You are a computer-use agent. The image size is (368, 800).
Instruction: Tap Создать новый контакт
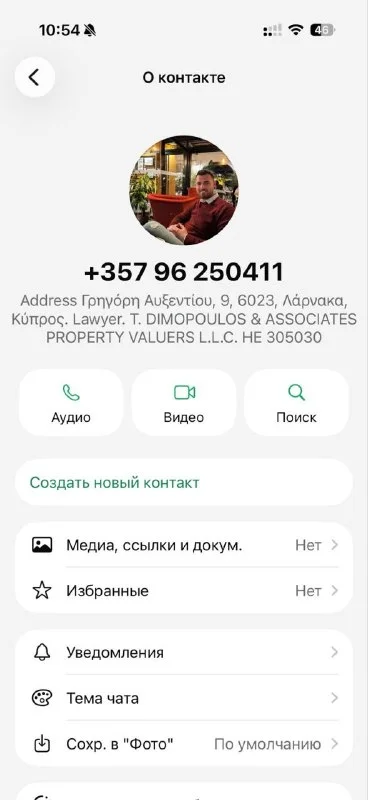[x=184, y=483]
